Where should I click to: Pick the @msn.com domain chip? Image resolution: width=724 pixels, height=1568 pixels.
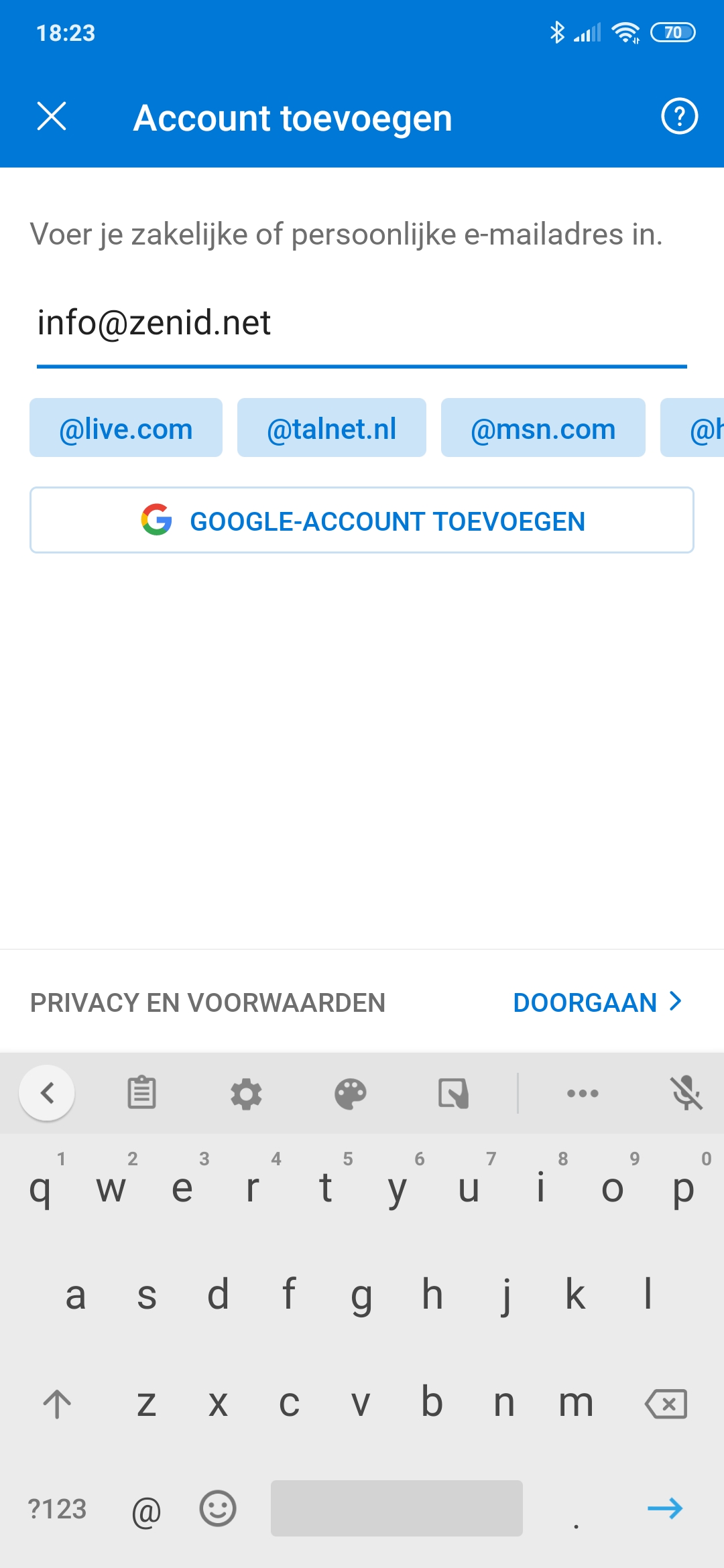(x=543, y=428)
